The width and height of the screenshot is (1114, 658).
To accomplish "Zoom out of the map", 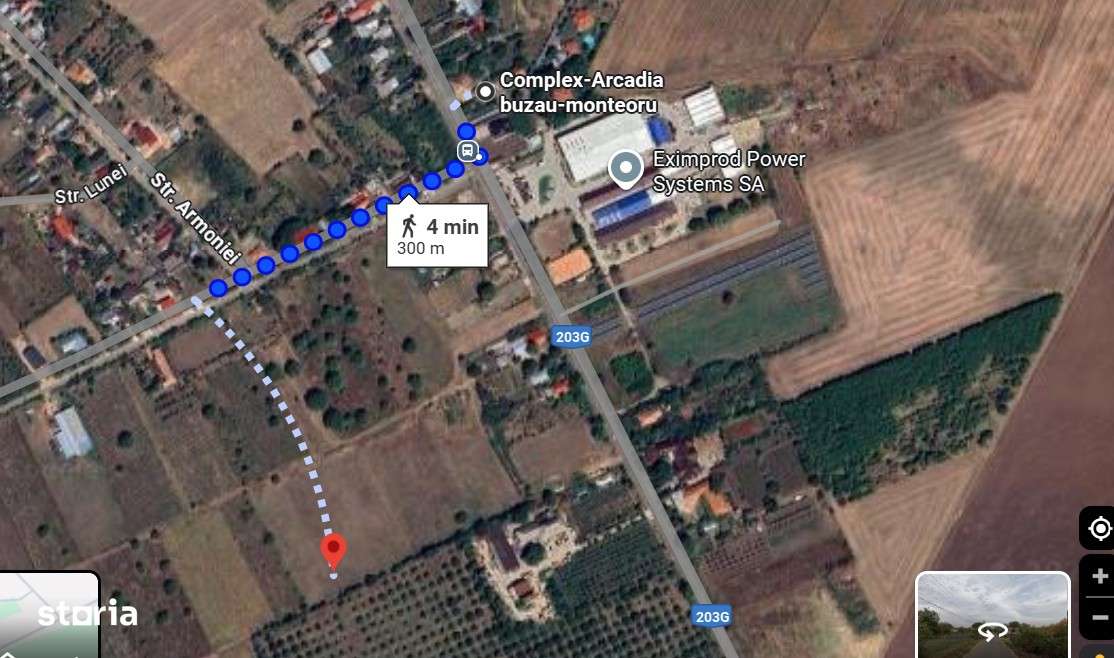I will tap(1100, 617).
